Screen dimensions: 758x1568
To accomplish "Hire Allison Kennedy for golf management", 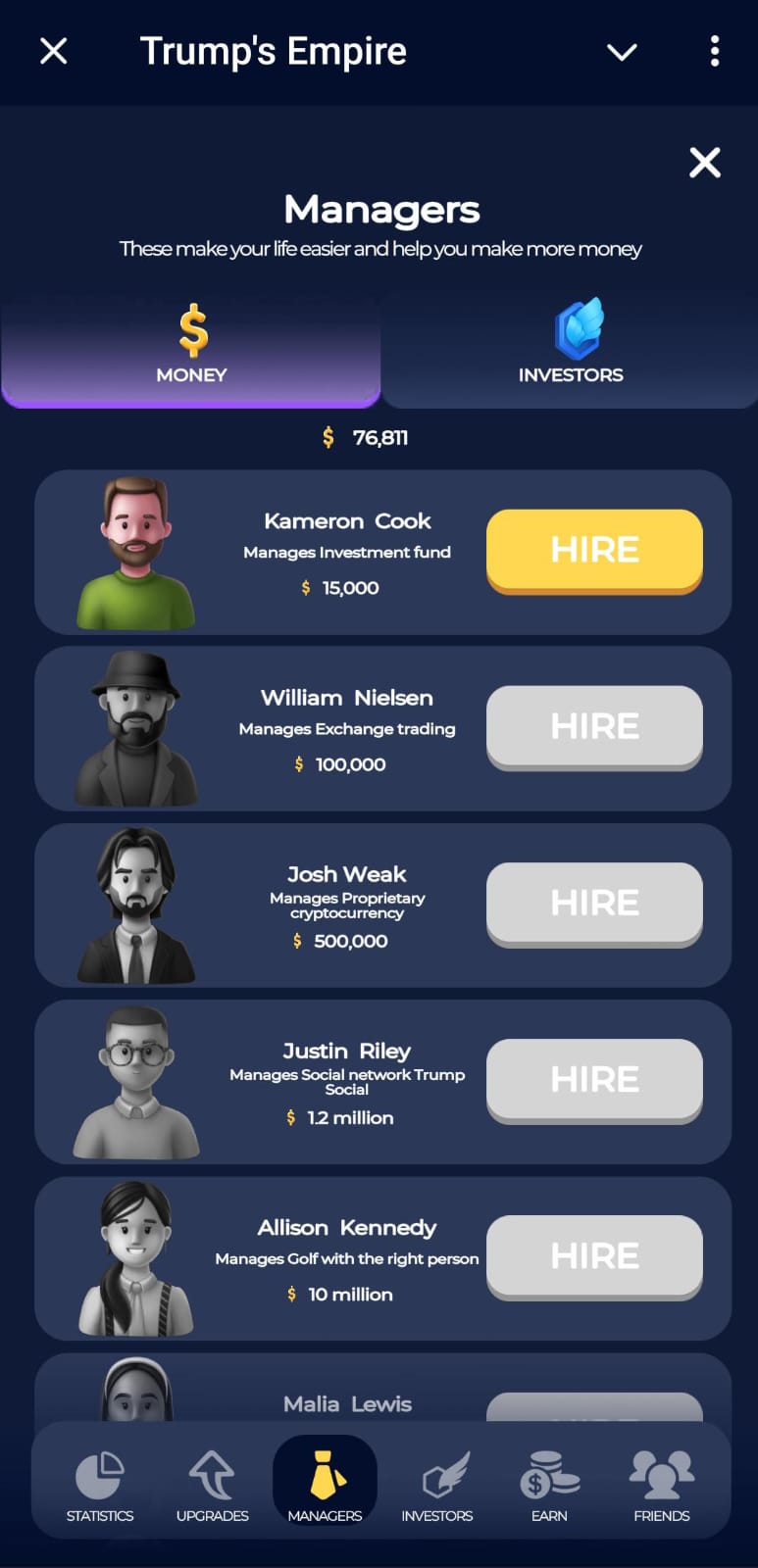I will pos(594,1255).
